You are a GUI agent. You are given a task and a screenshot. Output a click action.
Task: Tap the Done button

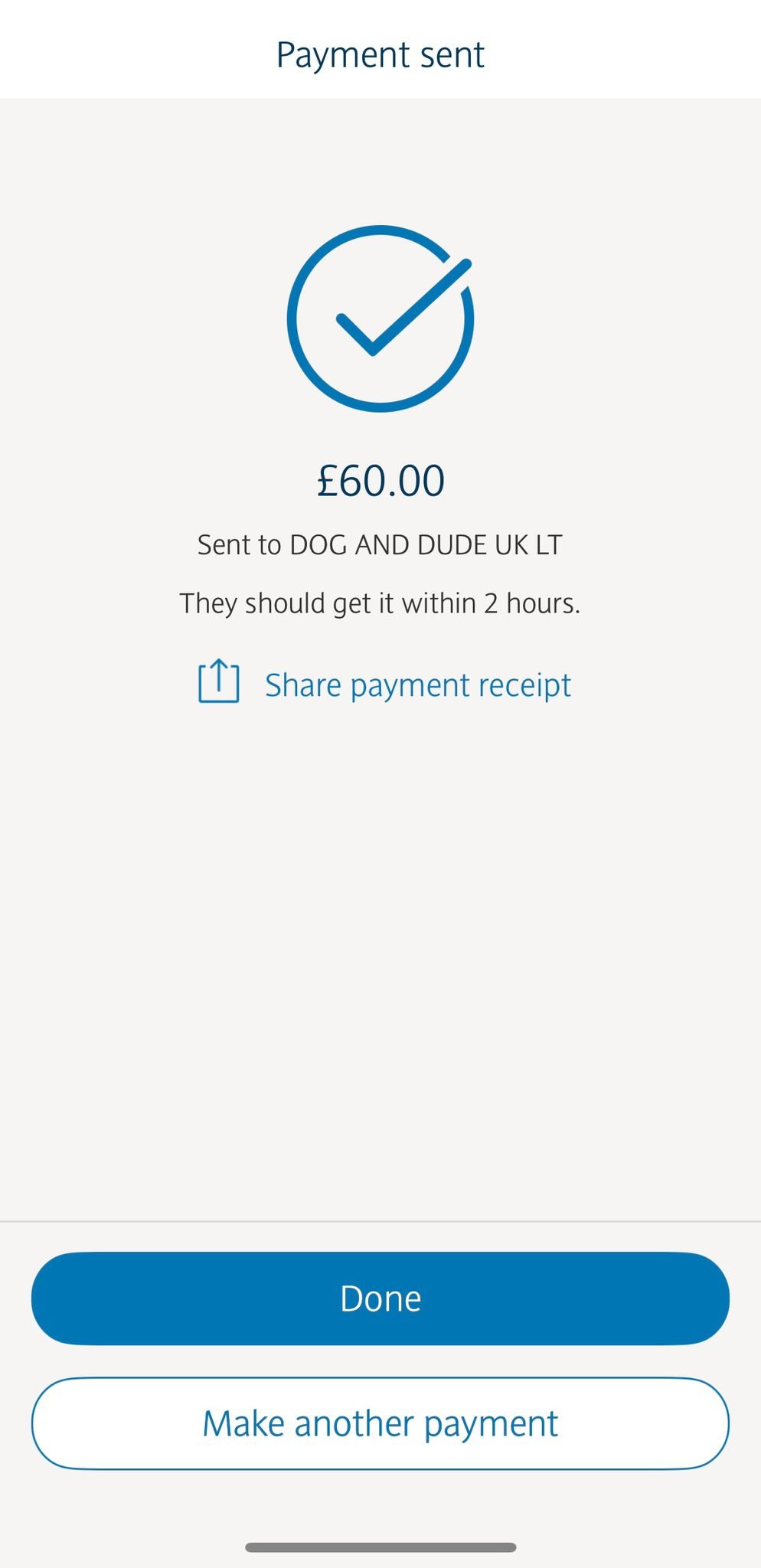coord(380,1298)
